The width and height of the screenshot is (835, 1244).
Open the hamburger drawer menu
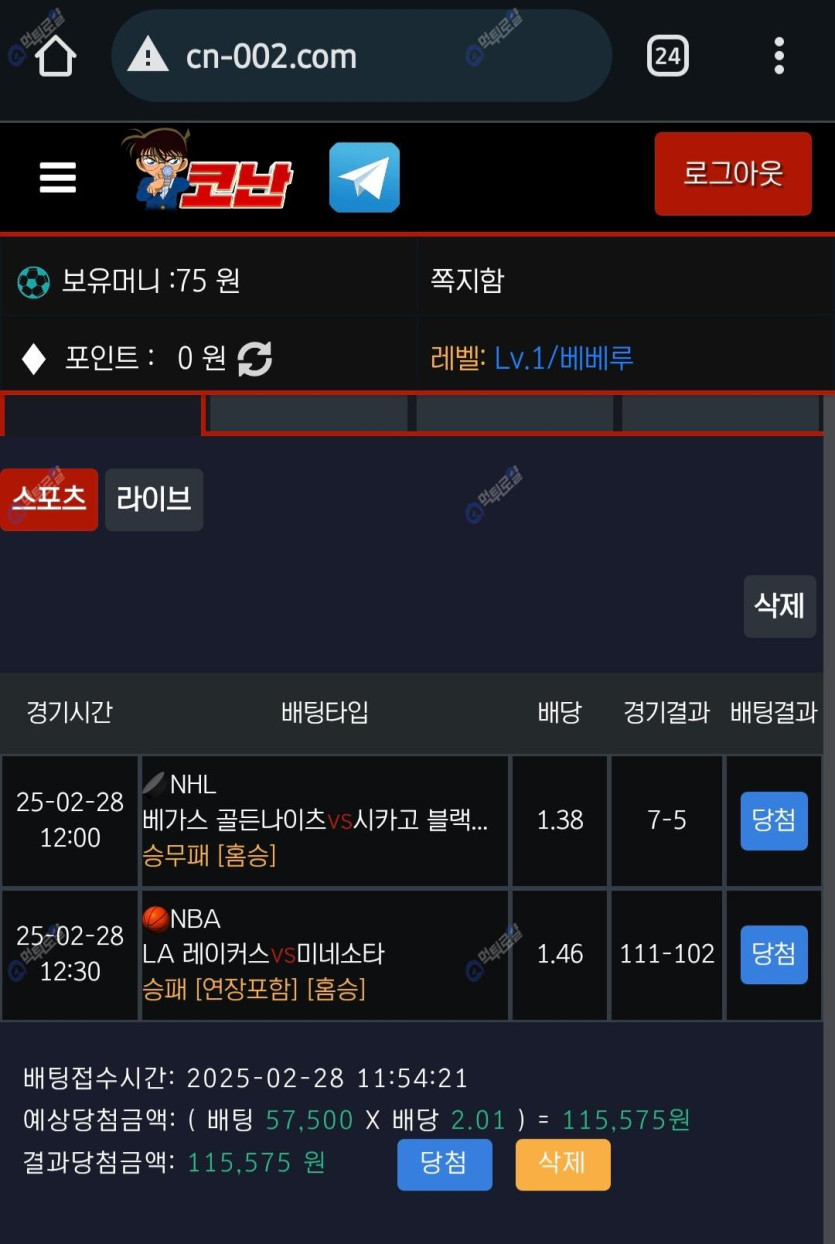point(58,178)
